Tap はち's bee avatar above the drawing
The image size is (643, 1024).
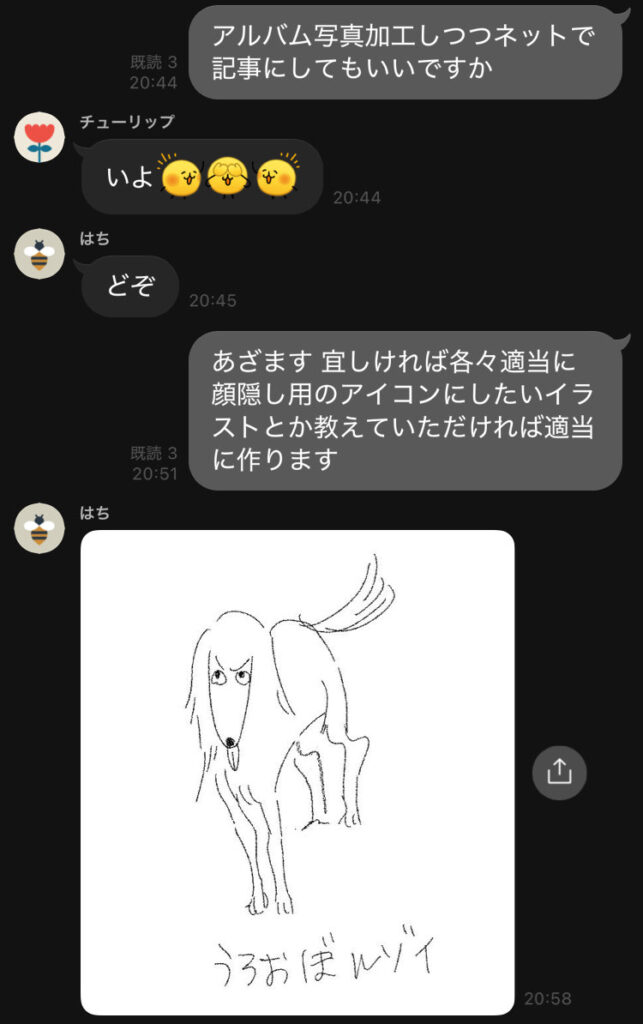point(39,529)
